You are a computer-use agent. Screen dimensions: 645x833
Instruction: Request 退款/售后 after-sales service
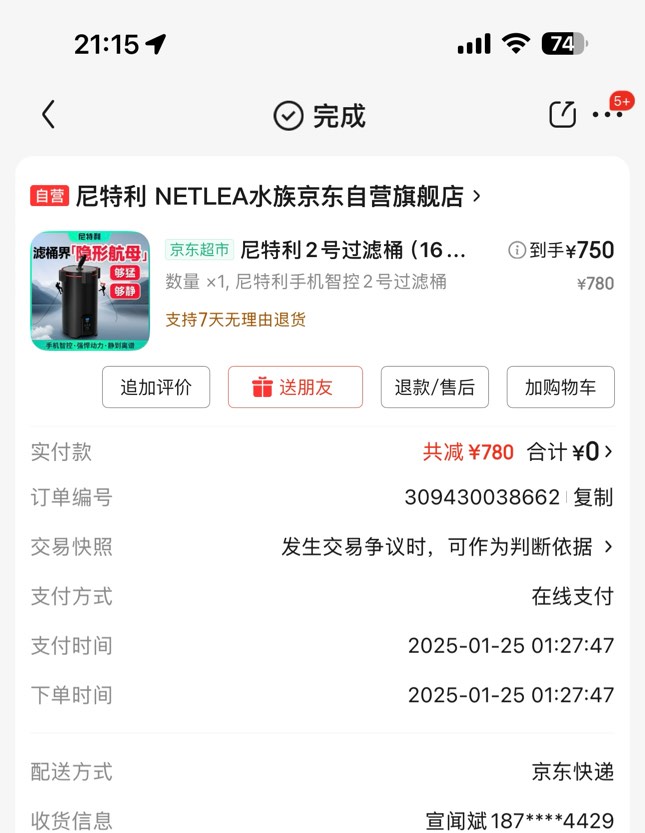click(x=435, y=387)
